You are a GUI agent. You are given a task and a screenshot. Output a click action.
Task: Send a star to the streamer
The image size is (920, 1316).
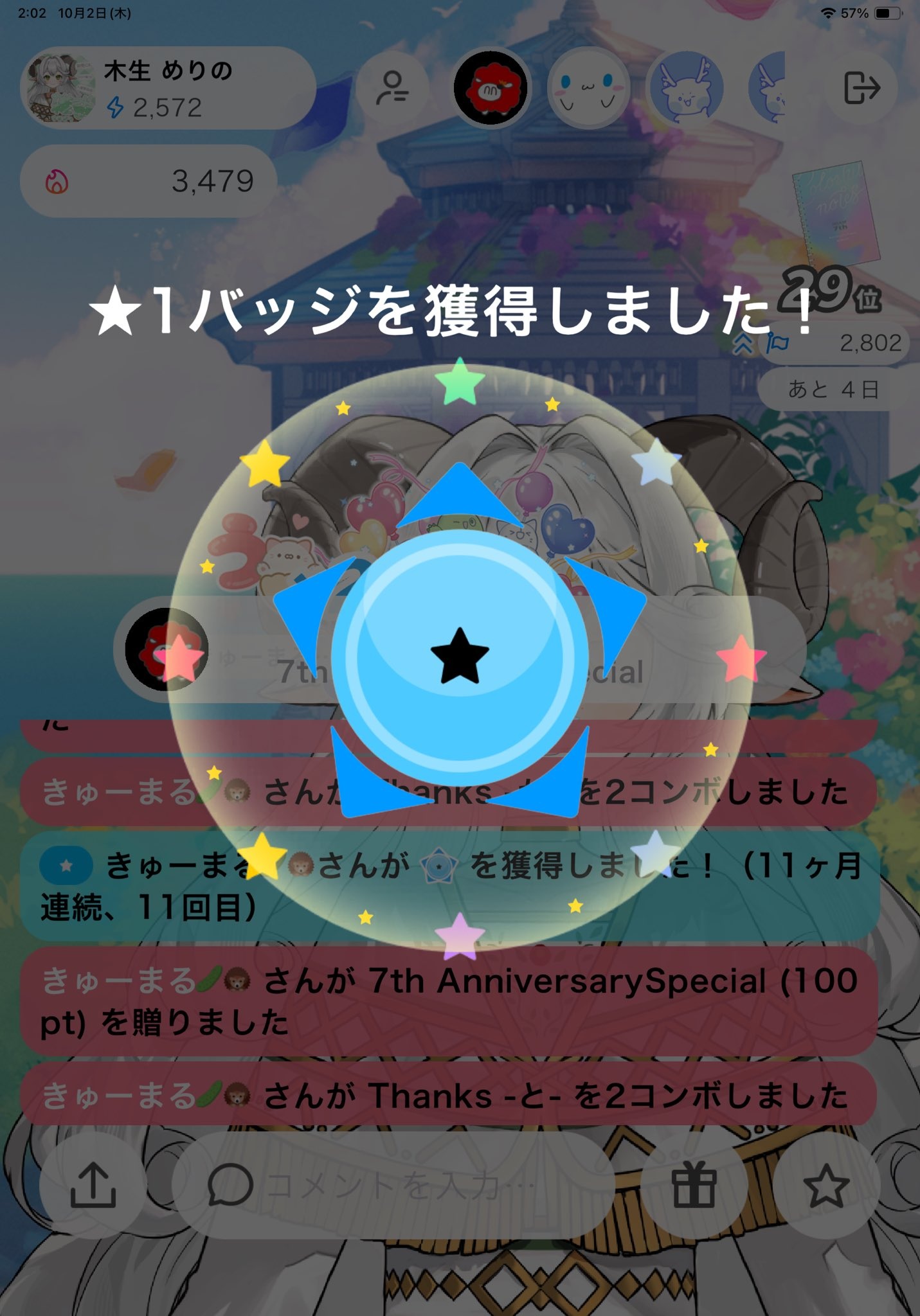[826, 1186]
